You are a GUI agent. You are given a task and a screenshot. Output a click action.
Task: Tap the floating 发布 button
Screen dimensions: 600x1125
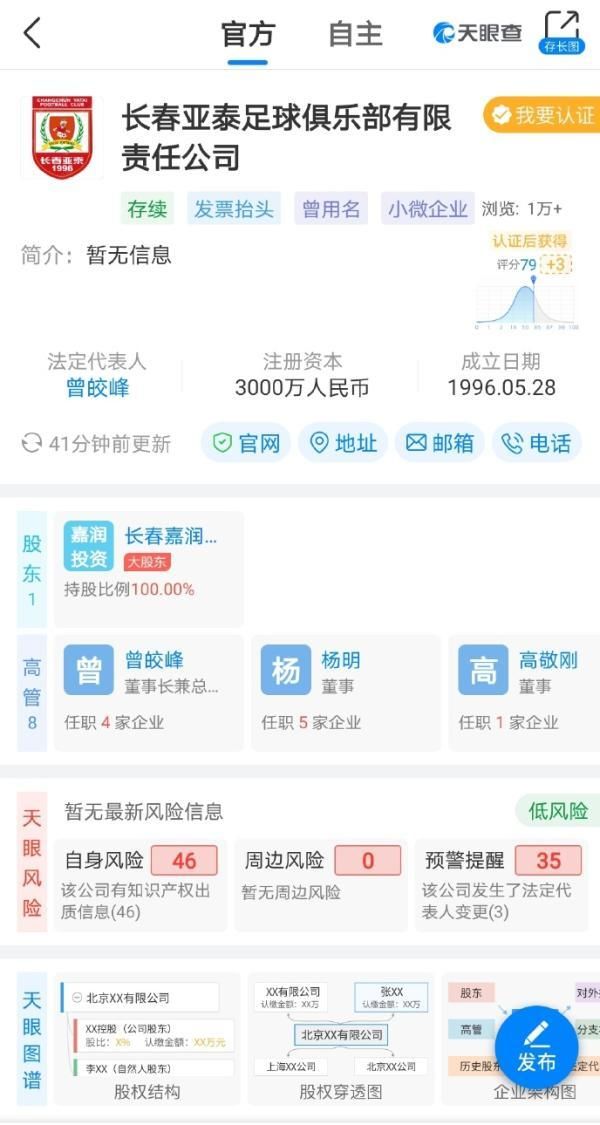[x=536, y=1047]
